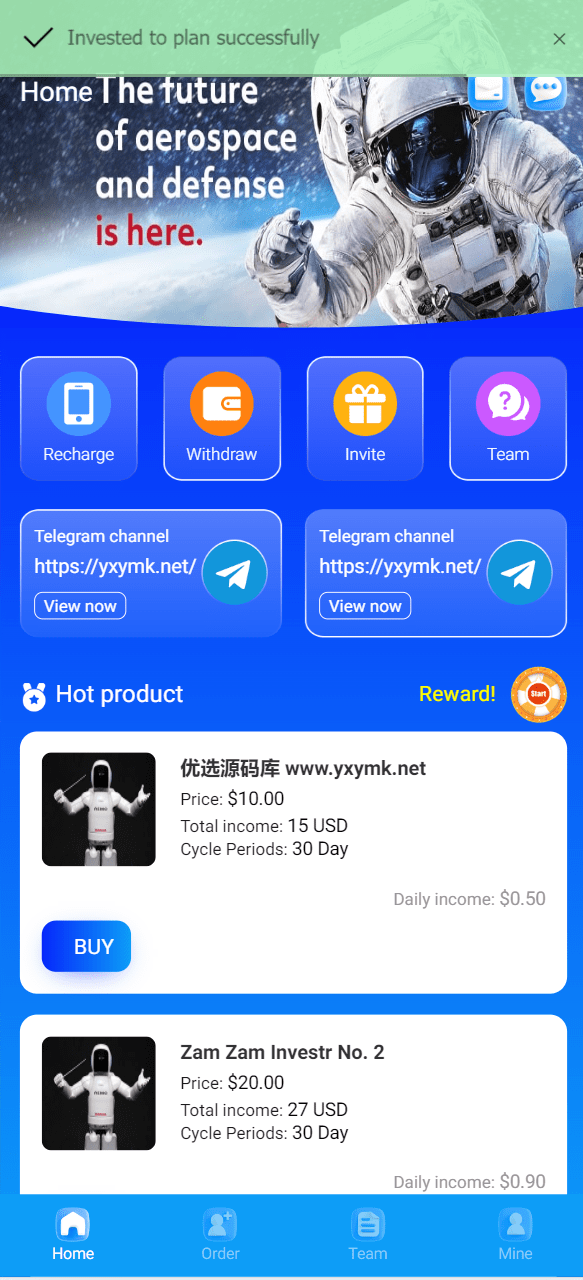Go to the Home tab
Screen dimensions: 583x1280
point(73,1235)
